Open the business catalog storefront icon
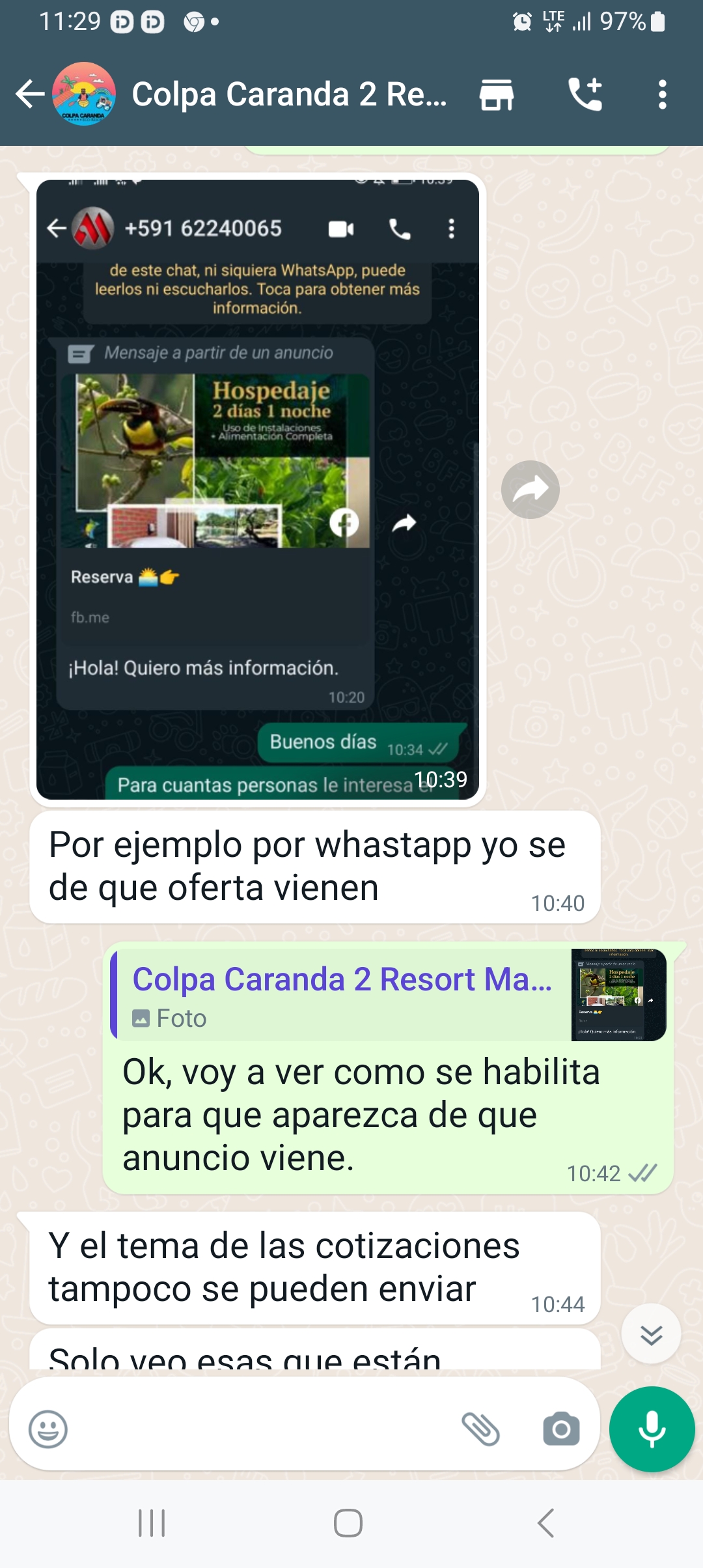703x1568 pixels. pos(497,94)
